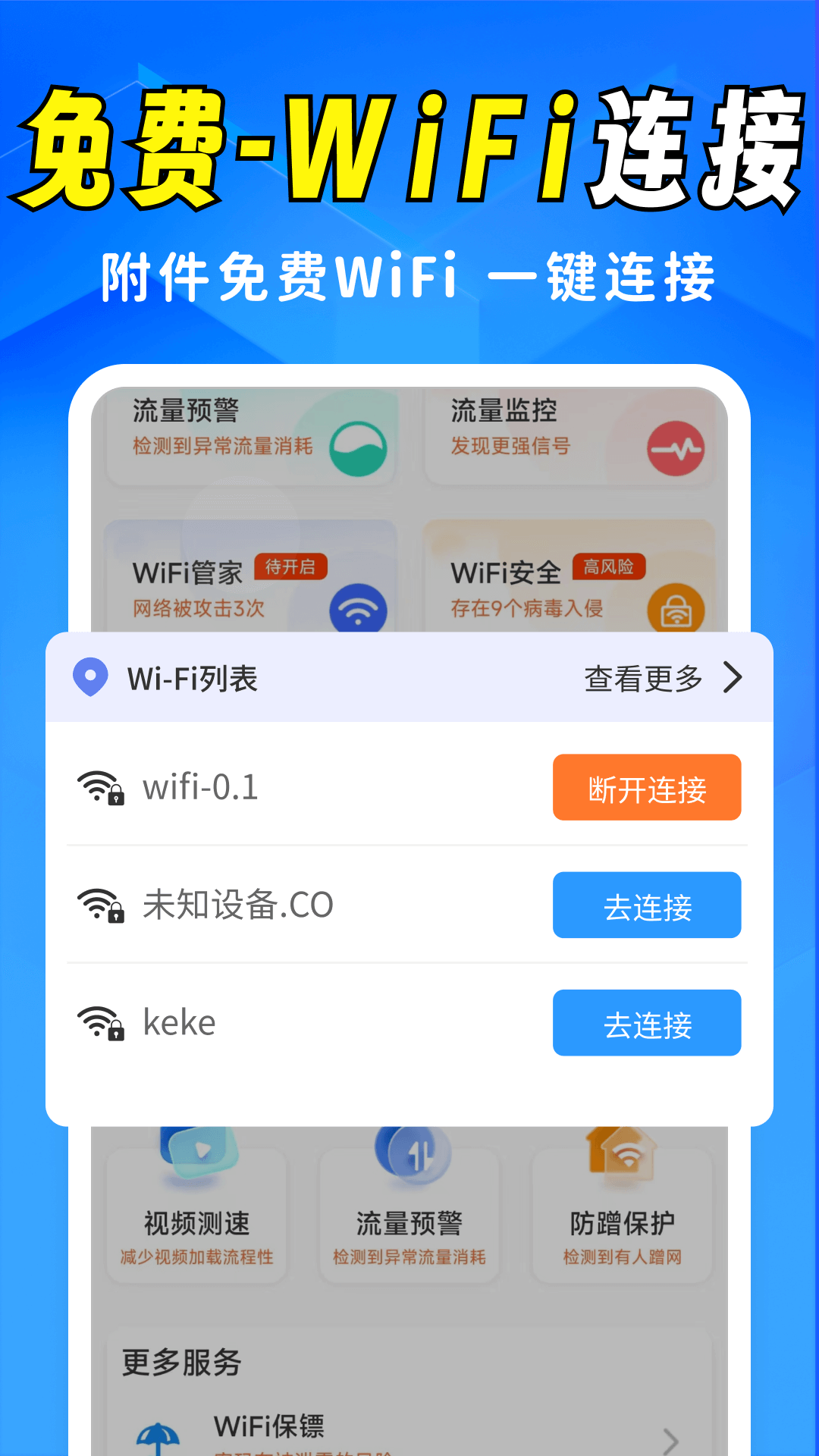Click the locked wifi icon beside wifi-0.1

point(101,787)
